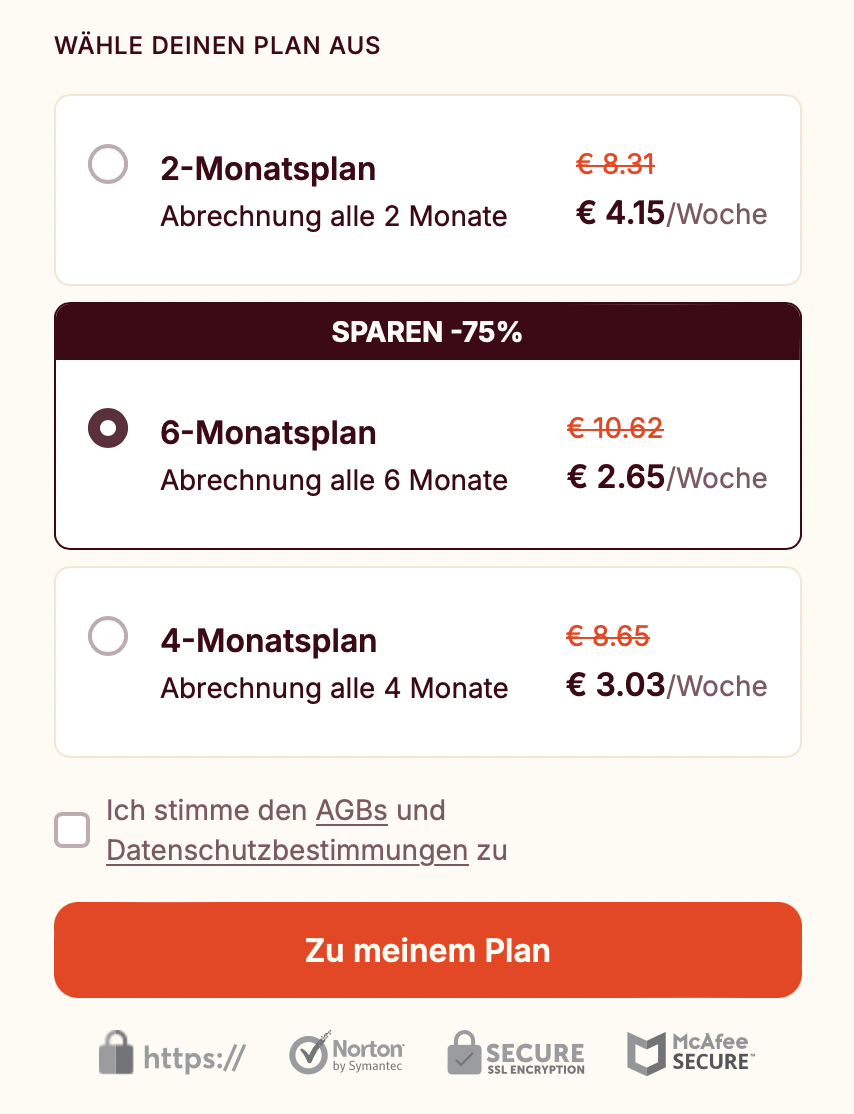This screenshot has width=854, height=1114.
Task: Click the WÄHLE DEINEN PLAN AUS heading
Action: (x=219, y=45)
